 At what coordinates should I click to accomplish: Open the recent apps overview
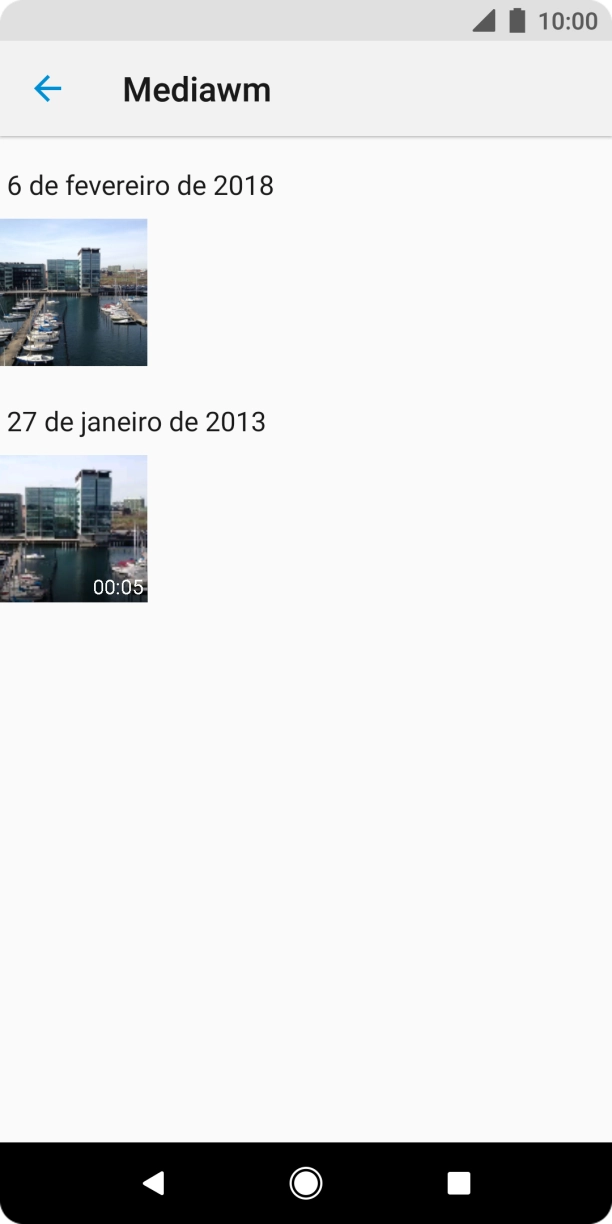(458, 1183)
